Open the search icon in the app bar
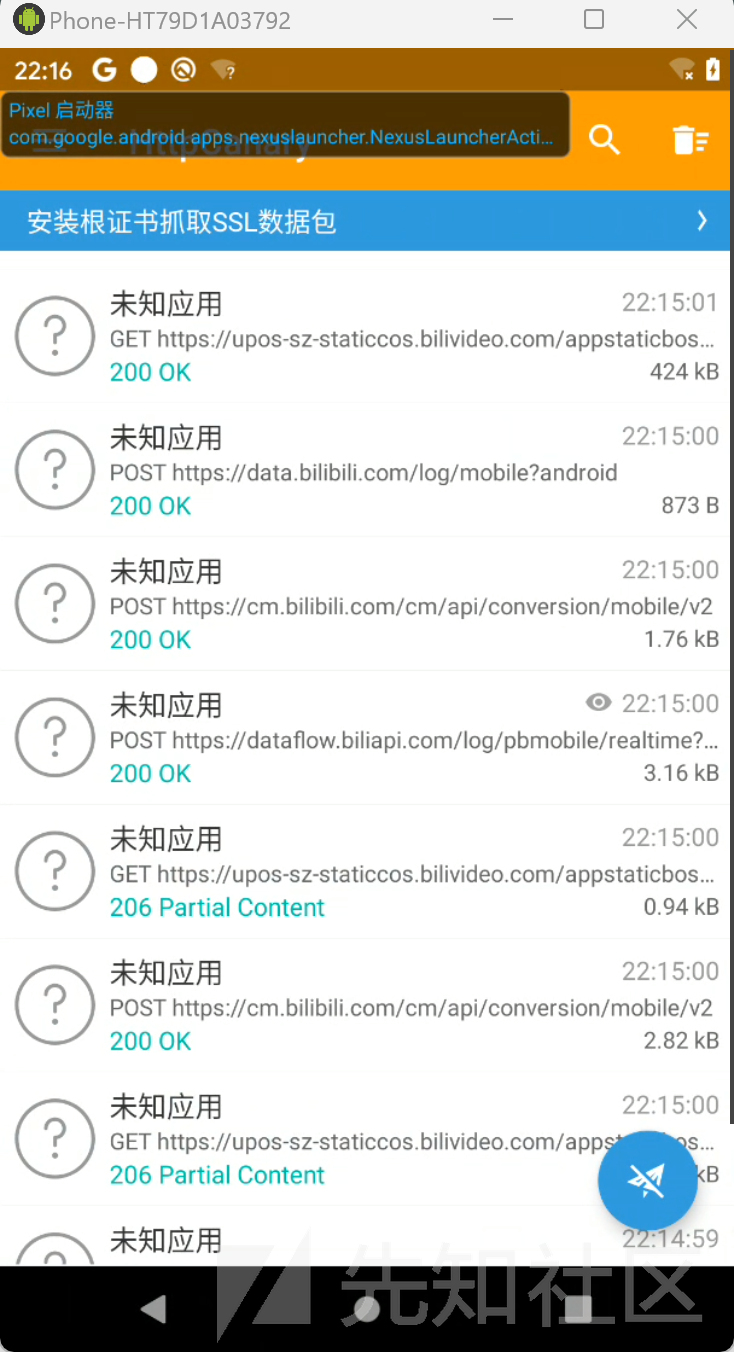 pos(604,140)
